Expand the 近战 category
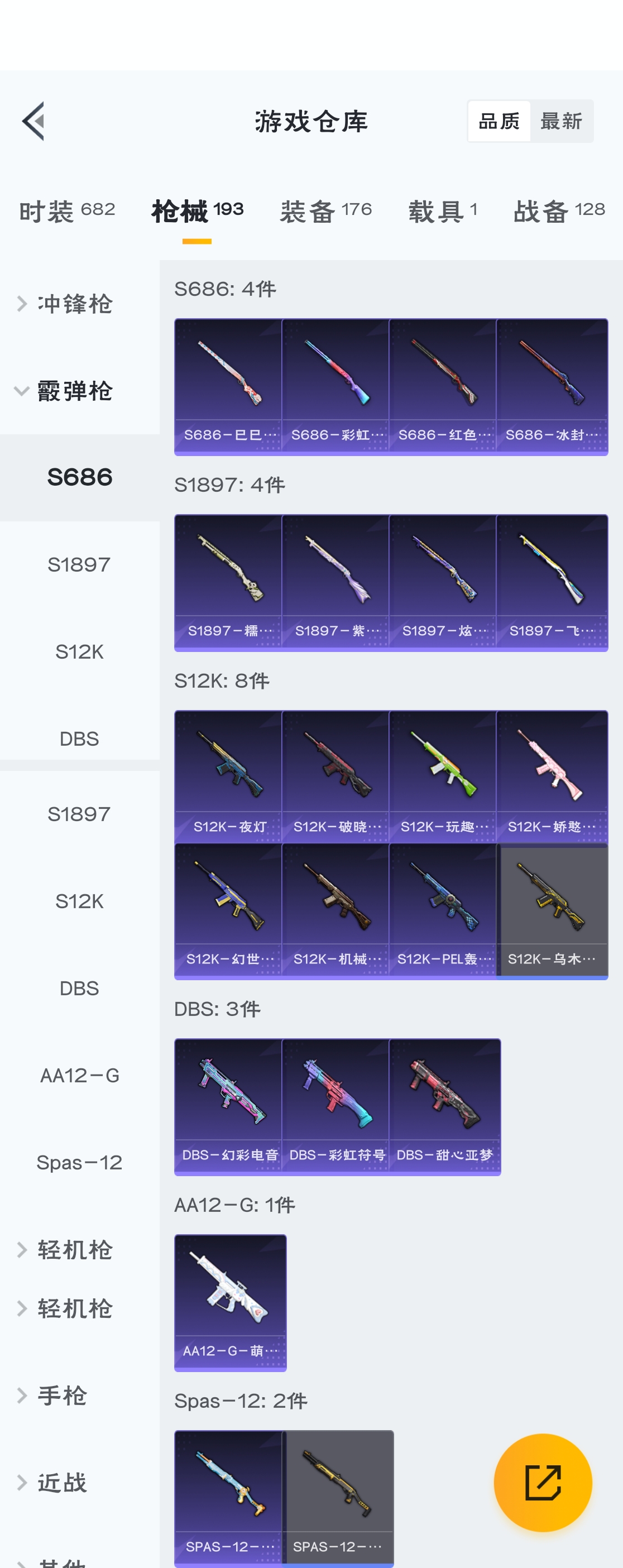The height and width of the screenshot is (1568, 623). click(x=61, y=1482)
